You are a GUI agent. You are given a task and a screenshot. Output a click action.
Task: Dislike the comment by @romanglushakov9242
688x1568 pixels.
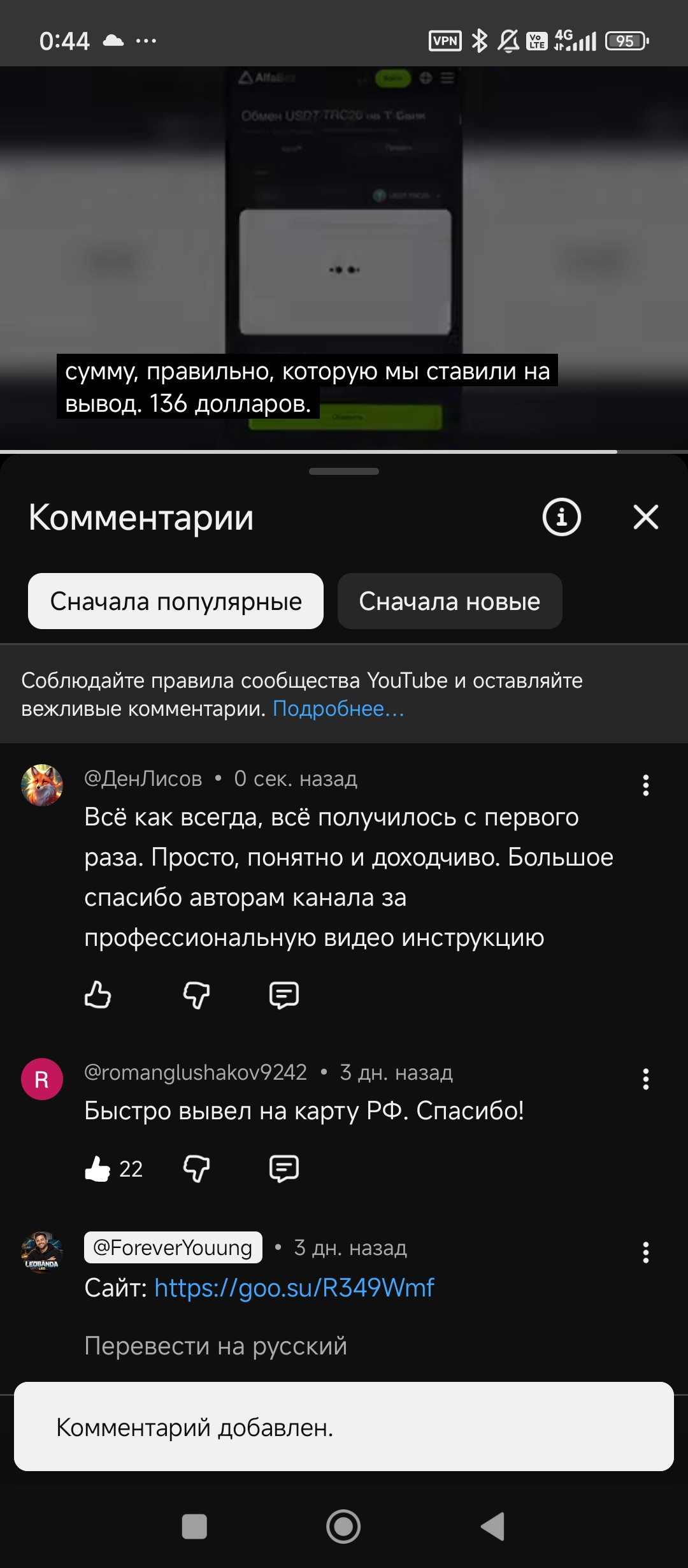tap(196, 1168)
